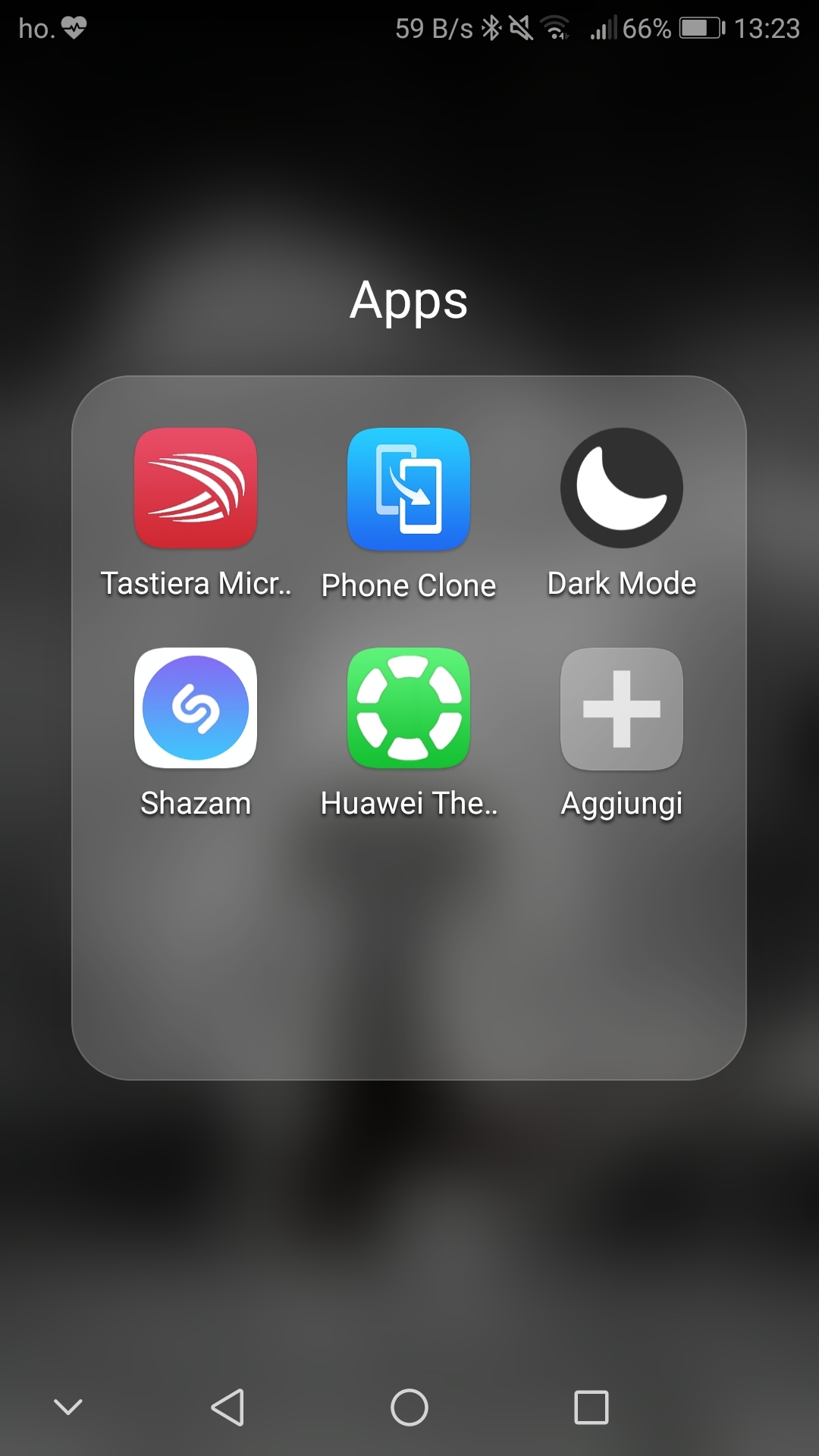The height and width of the screenshot is (1456, 819).
Task: Tap the muted sound icon in the status bar
Action: click(521, 27)
